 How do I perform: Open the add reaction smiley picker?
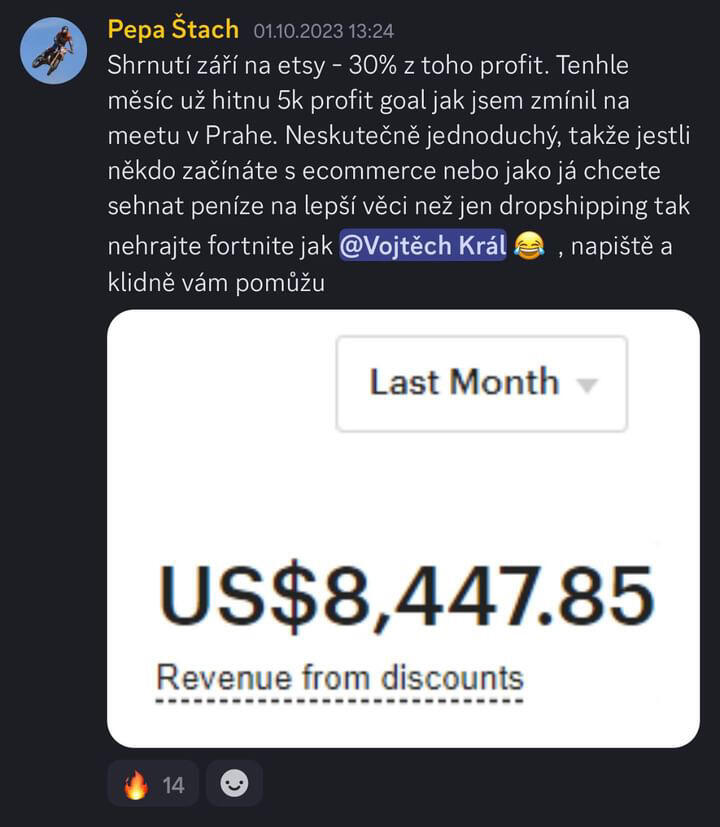[234, 785]
